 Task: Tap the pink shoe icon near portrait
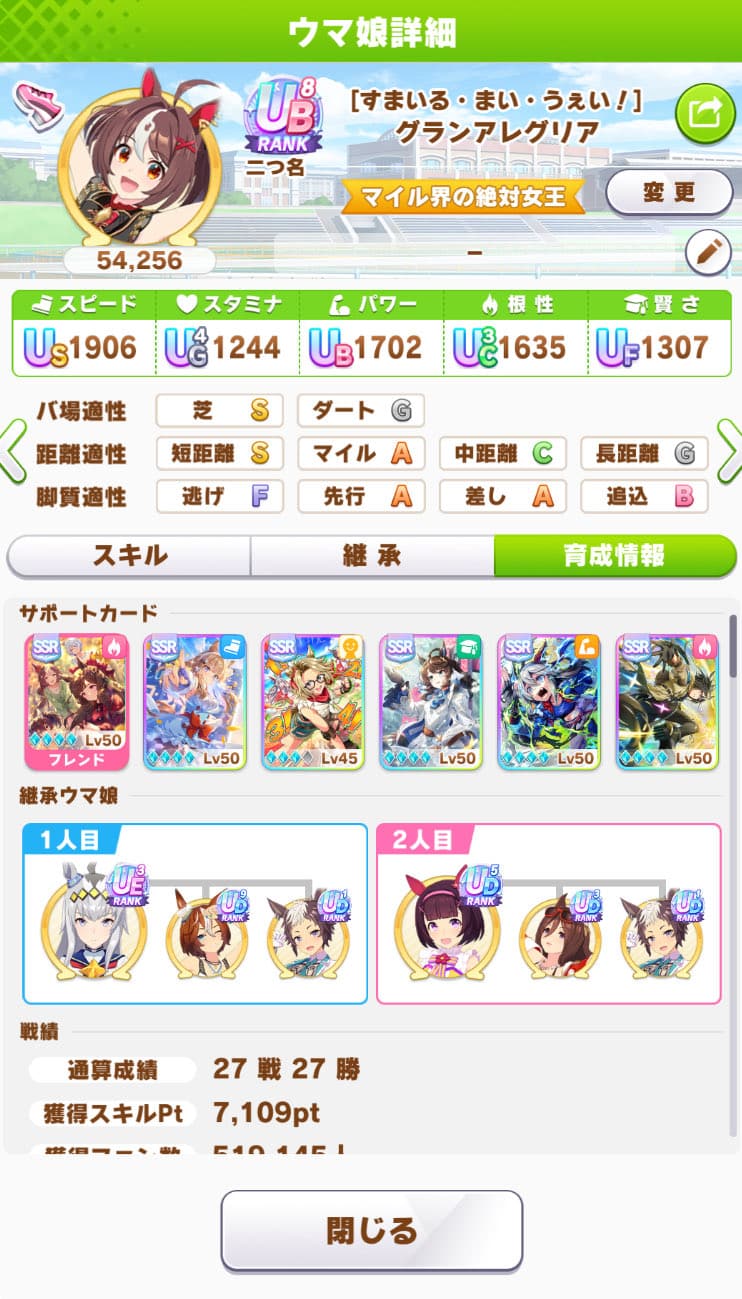click(36, 104)
